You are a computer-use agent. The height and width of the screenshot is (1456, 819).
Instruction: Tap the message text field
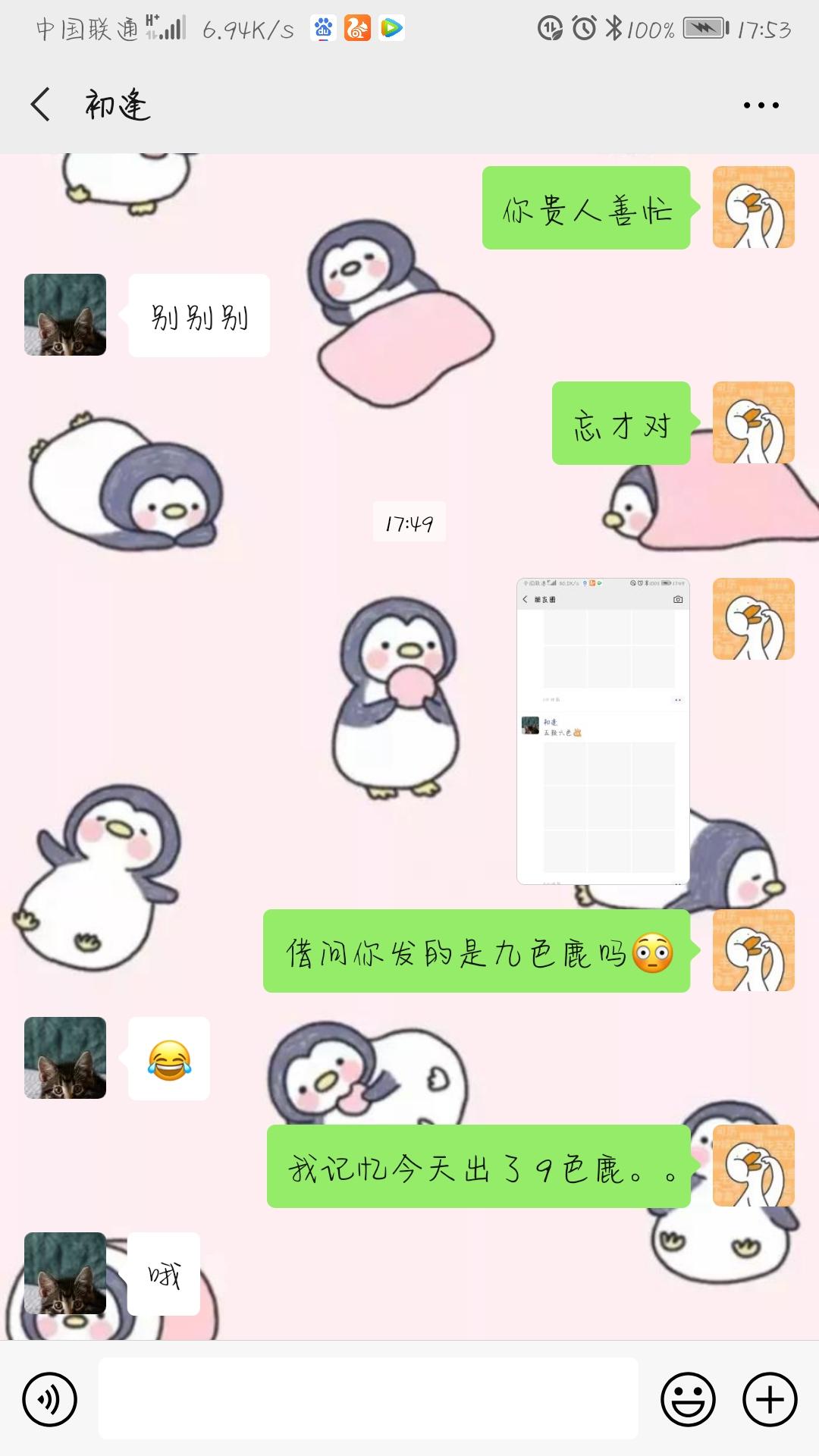368,1399
